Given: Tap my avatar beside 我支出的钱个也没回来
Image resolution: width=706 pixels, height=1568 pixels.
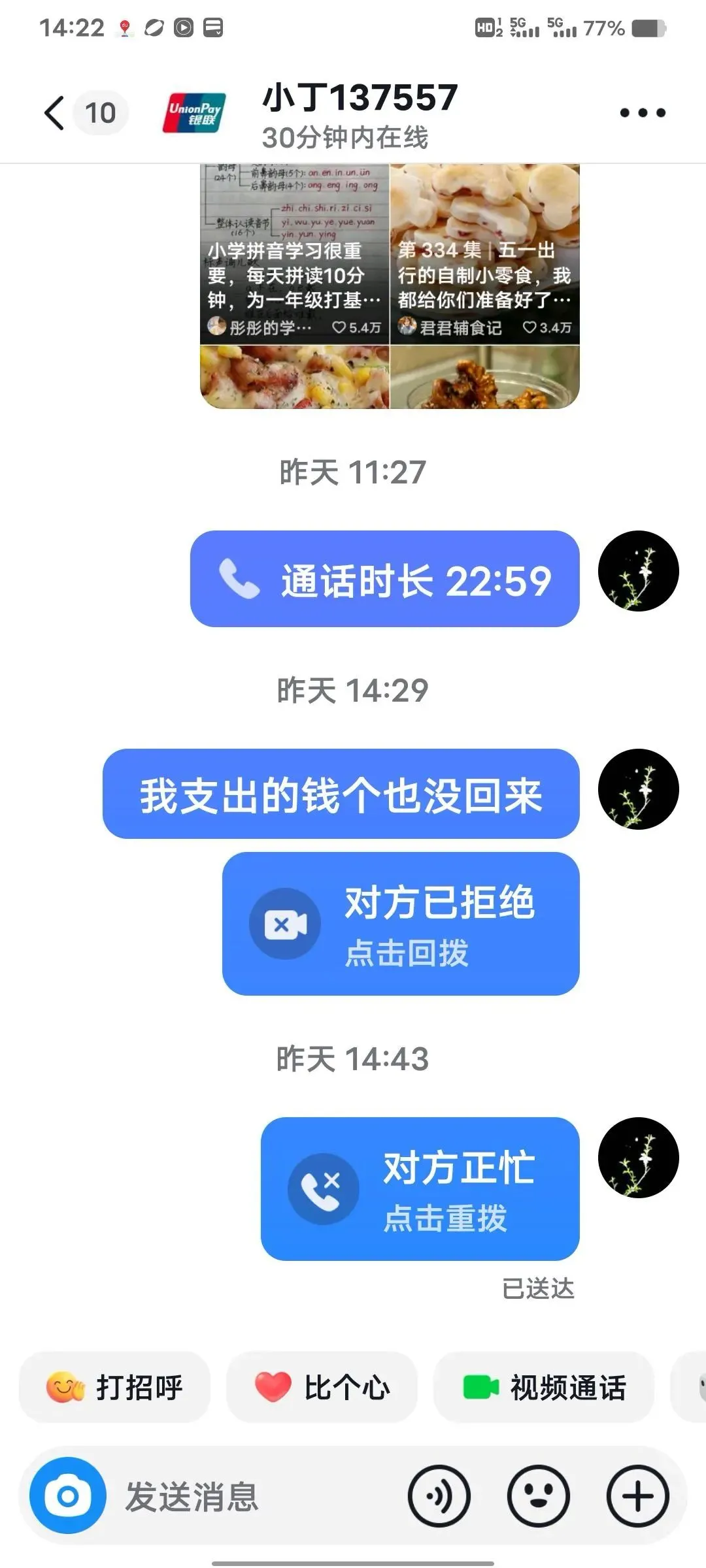Looking at the screenshot, I should 638,789.
